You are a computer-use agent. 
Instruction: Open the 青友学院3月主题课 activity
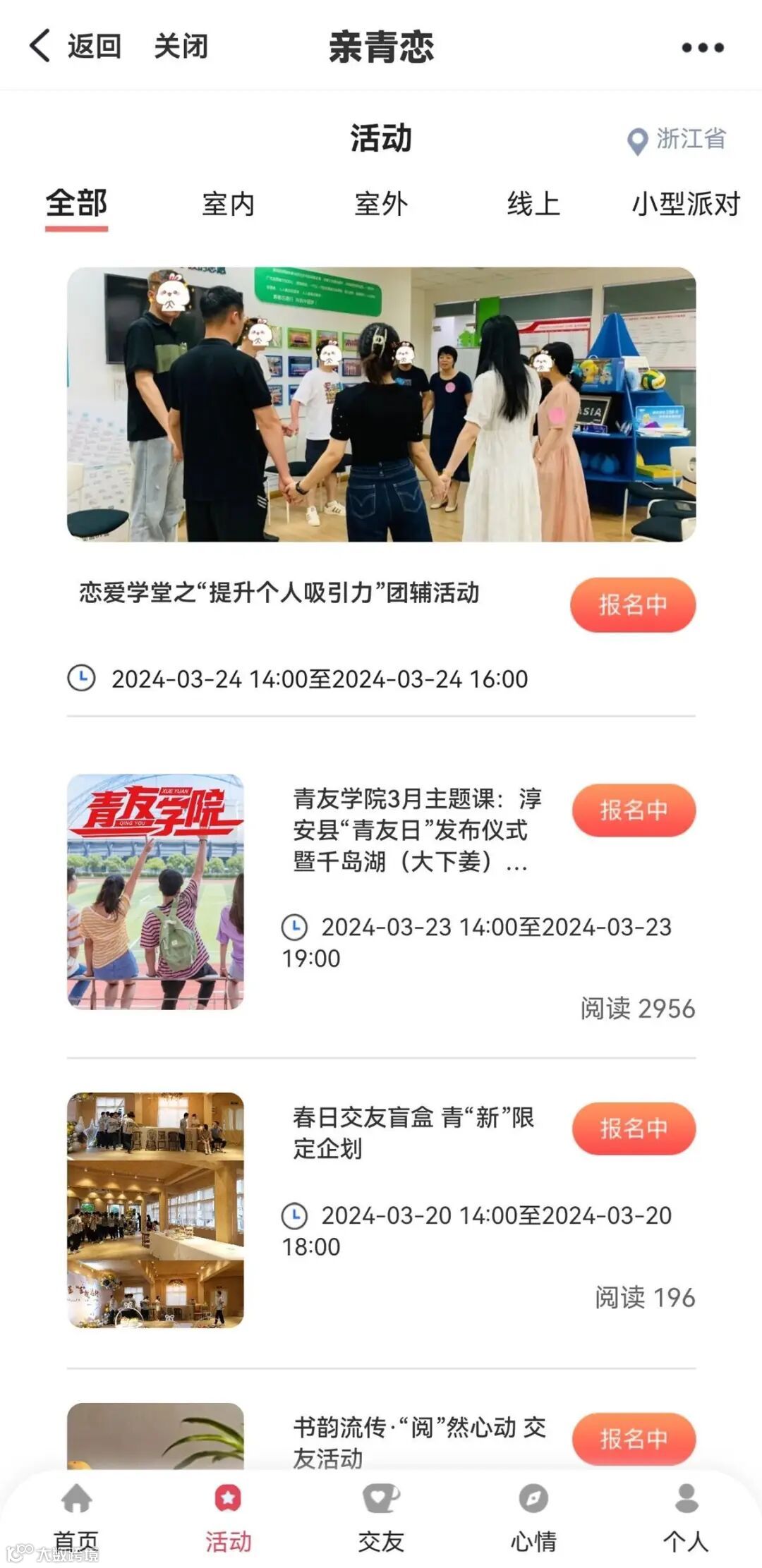click(416, 830)
